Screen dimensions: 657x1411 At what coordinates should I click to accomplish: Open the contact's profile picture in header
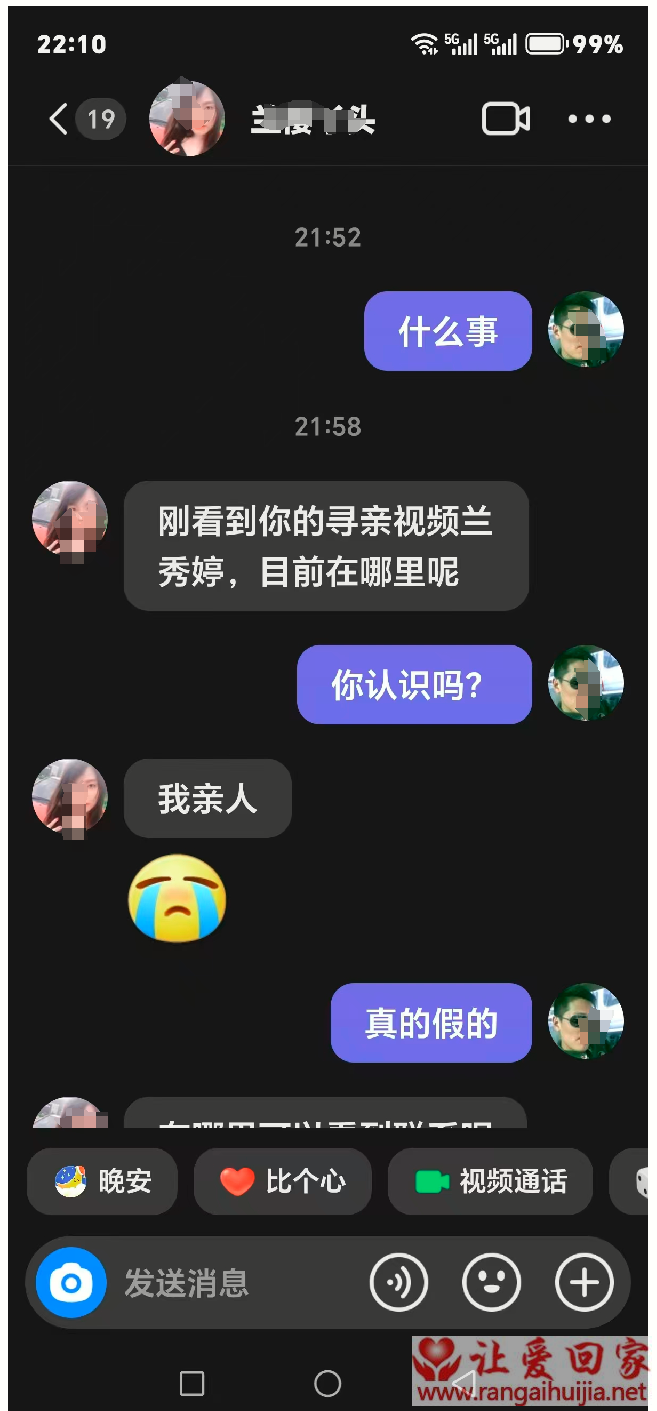187,120
